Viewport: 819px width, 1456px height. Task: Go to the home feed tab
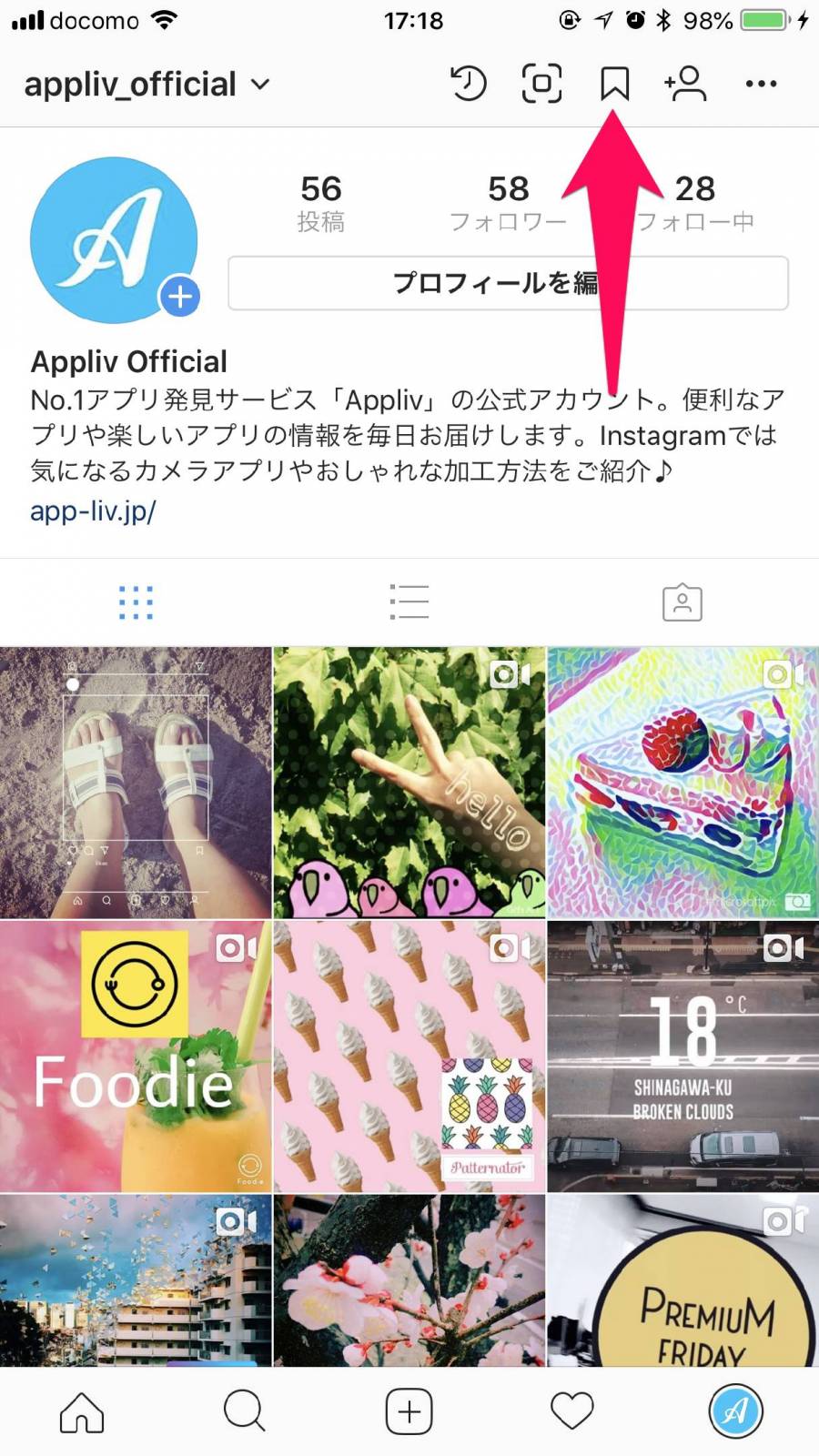point(82,1412)
